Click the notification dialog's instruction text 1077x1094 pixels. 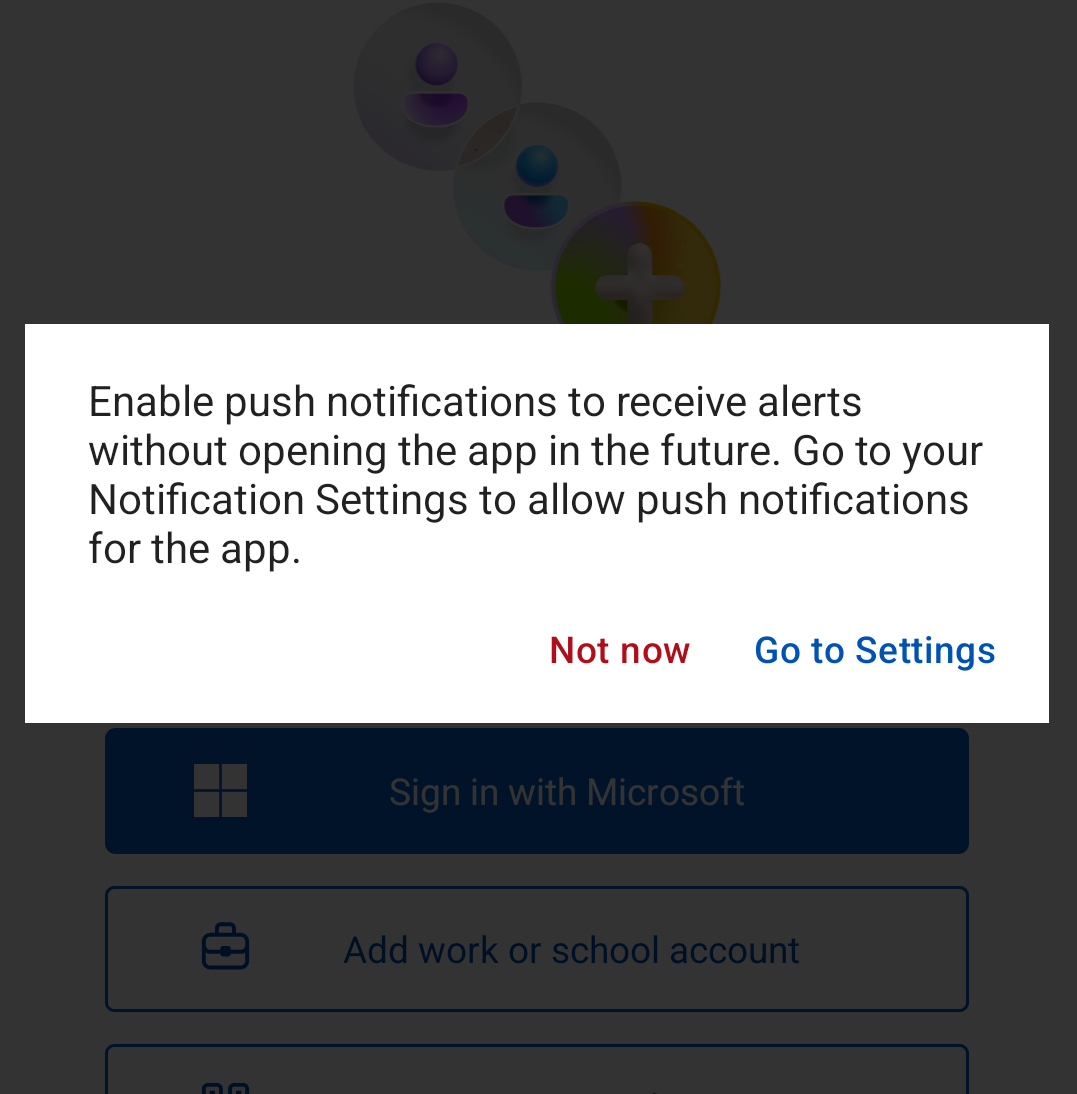pos(535,474)
